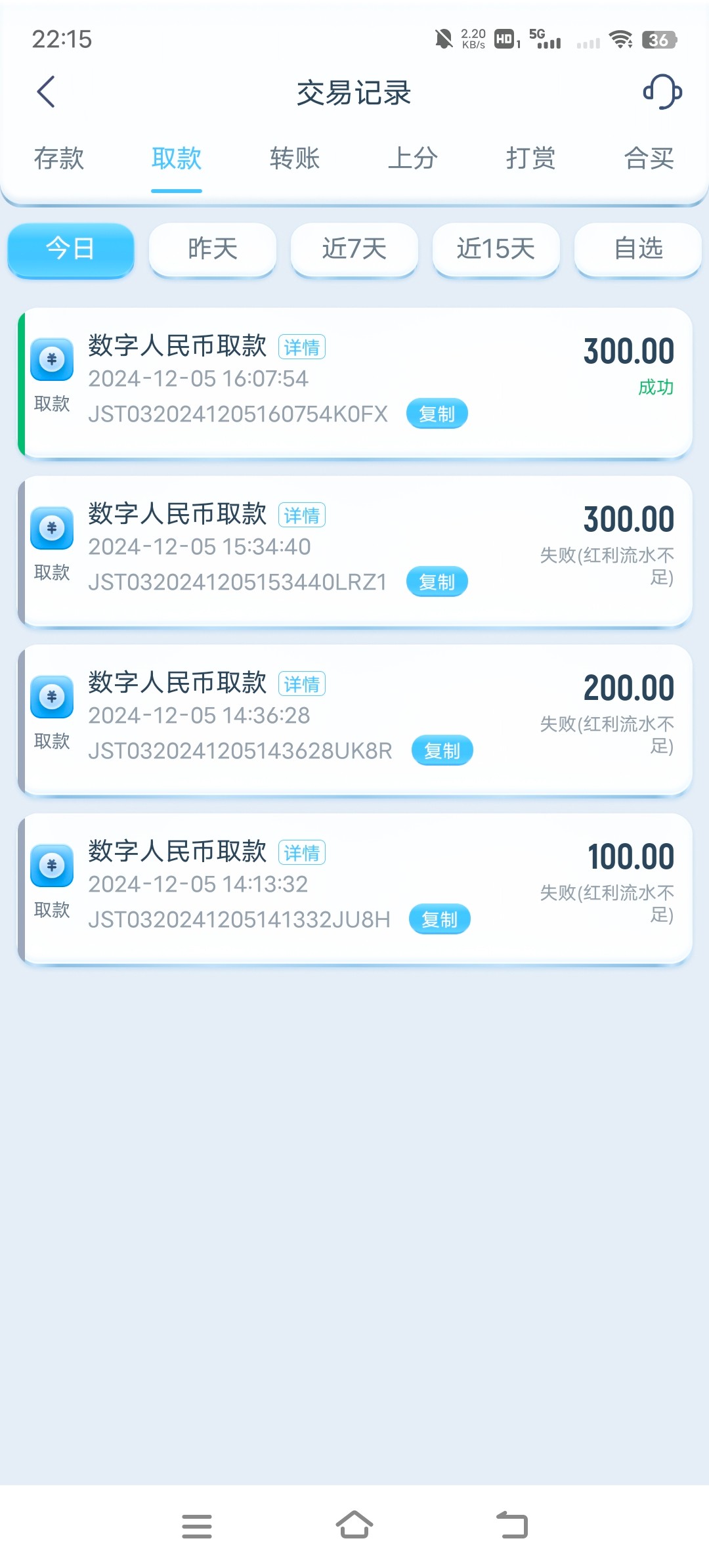Copy order number JST0320241205153440LRZ1

click(x=437, y=582)
